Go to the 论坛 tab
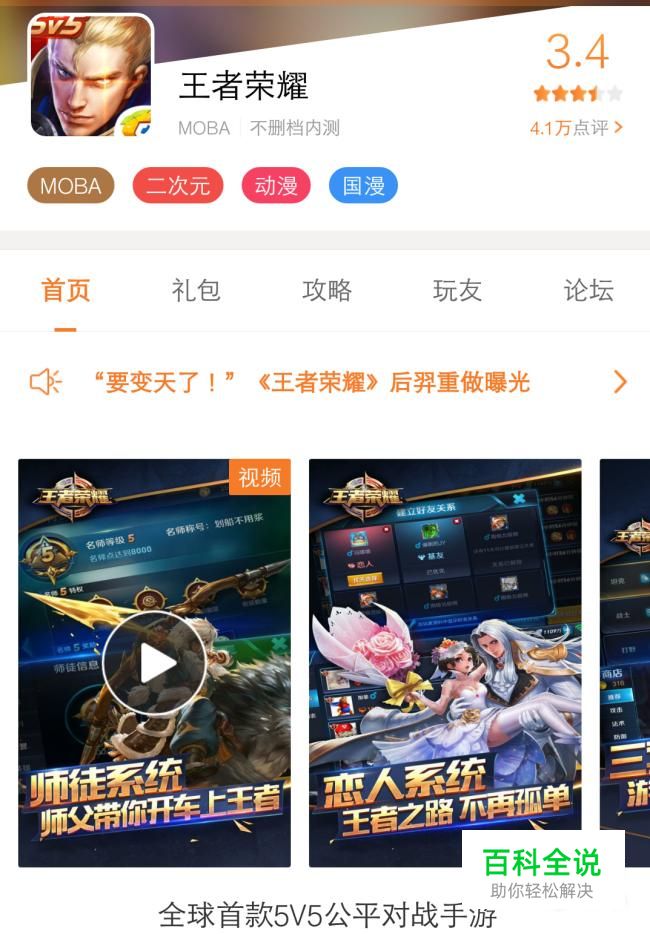The height and width of the screenshot is (934, 650). (x=589, y=291)
